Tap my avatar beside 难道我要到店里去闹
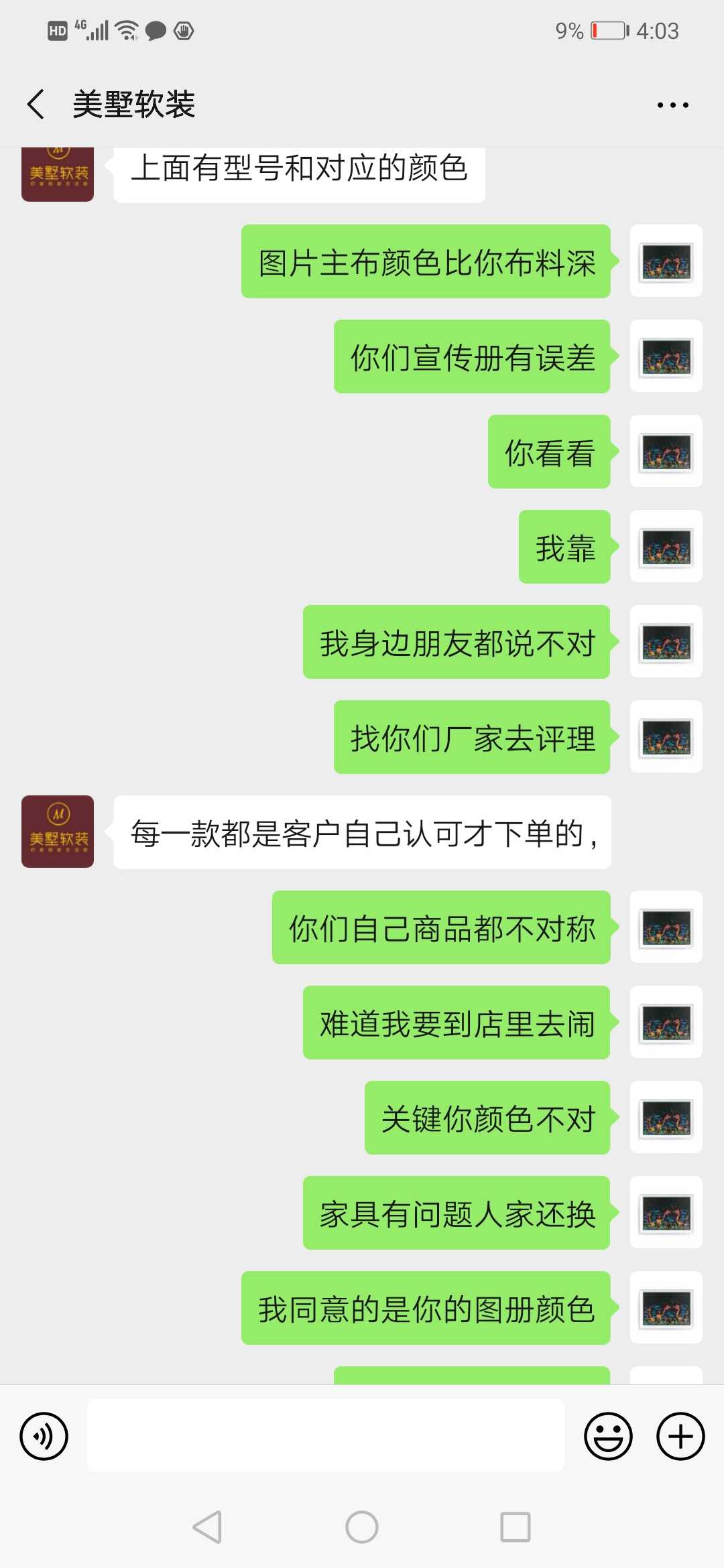The width and height of the screenshot is (724, 1568). pyautogui.click(x=666, y=1023)
